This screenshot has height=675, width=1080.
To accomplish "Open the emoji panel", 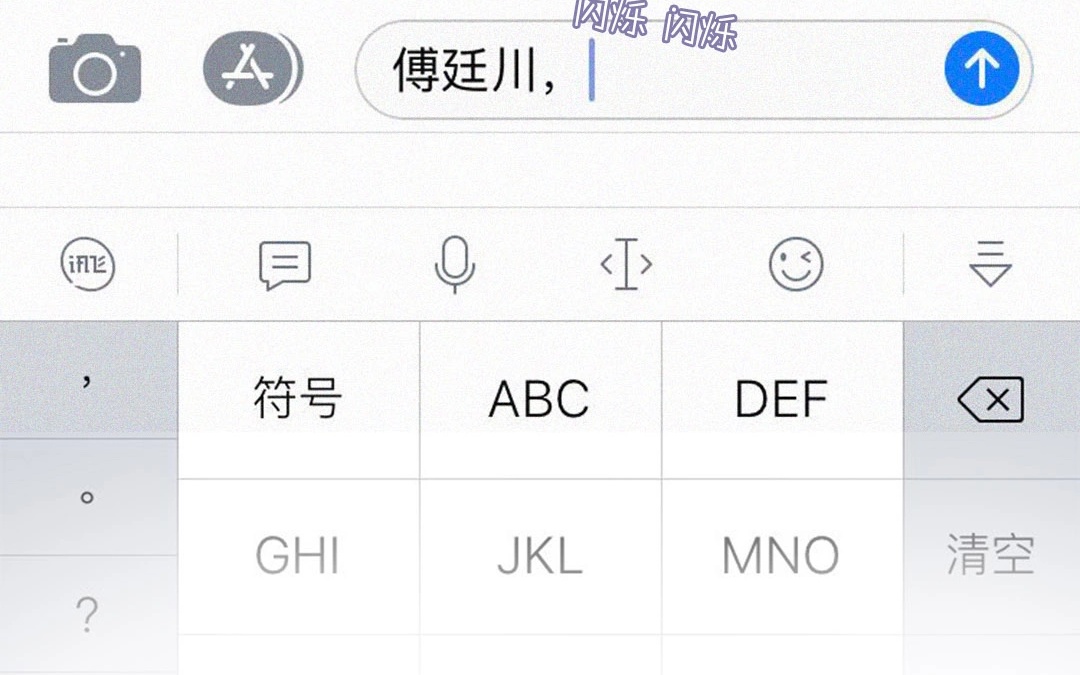I will click(x=796, y=264).
